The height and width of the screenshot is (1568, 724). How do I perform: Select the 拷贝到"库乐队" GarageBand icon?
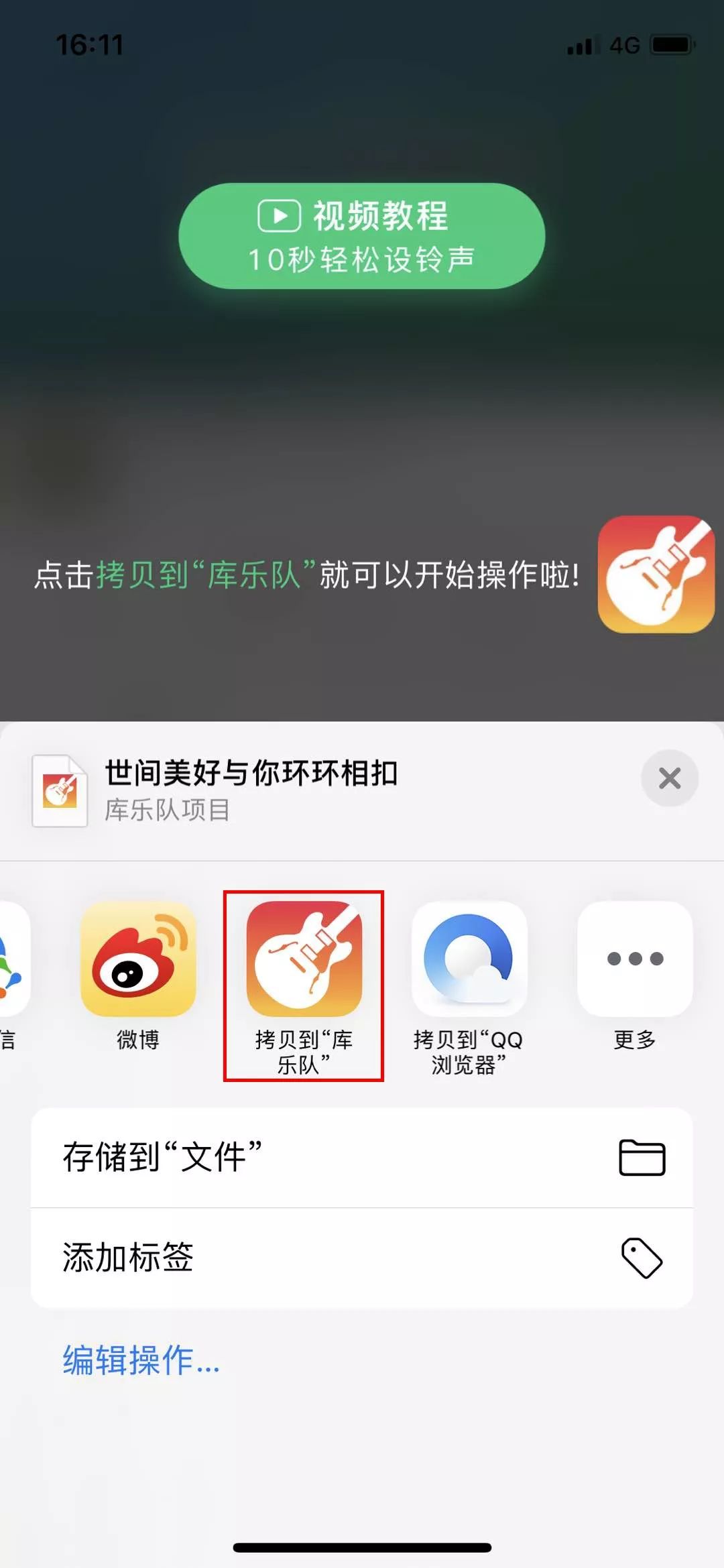(303, 960)
